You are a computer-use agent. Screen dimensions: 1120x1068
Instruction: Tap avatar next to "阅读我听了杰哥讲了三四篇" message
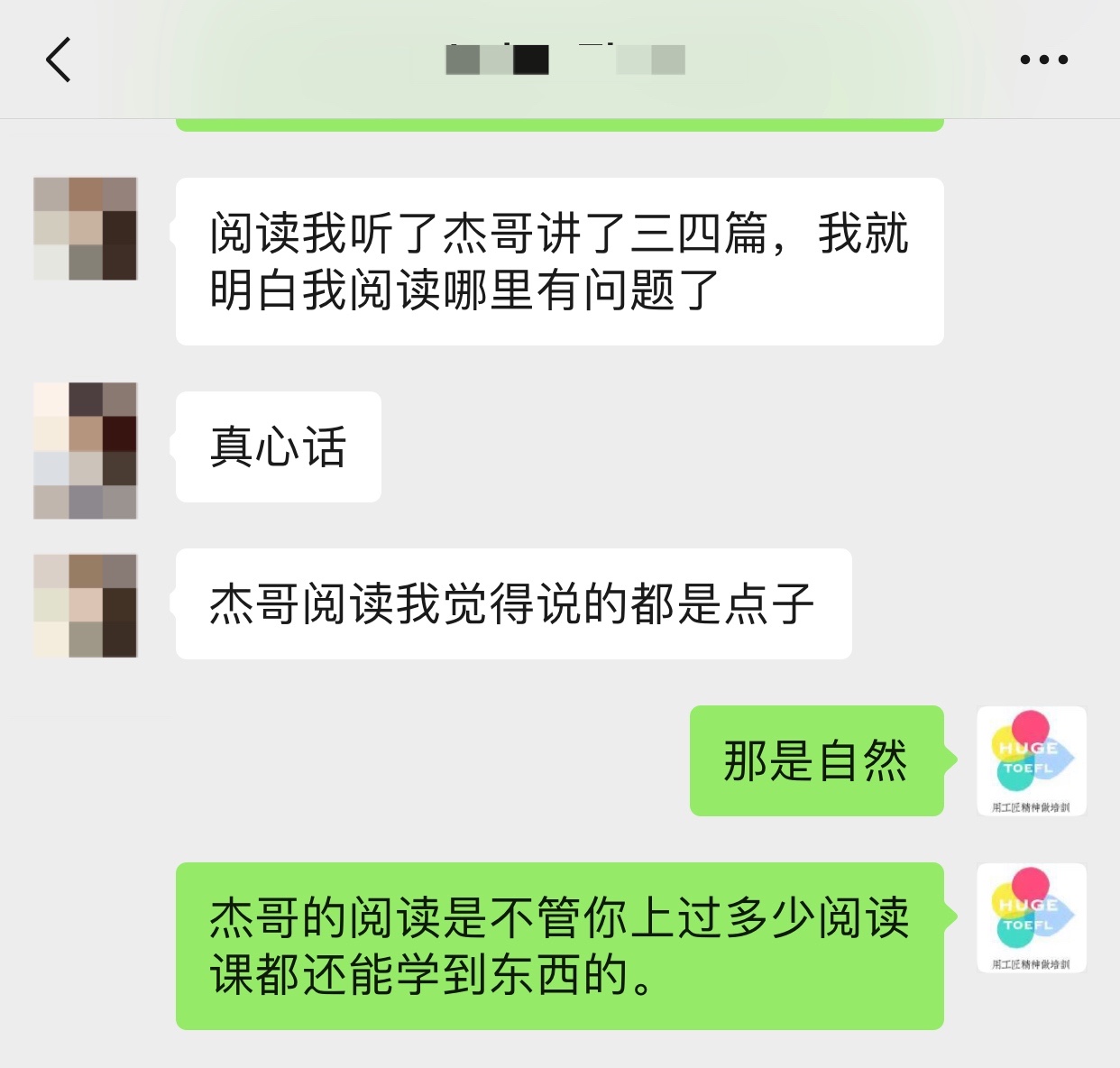(x=85, y=229)
